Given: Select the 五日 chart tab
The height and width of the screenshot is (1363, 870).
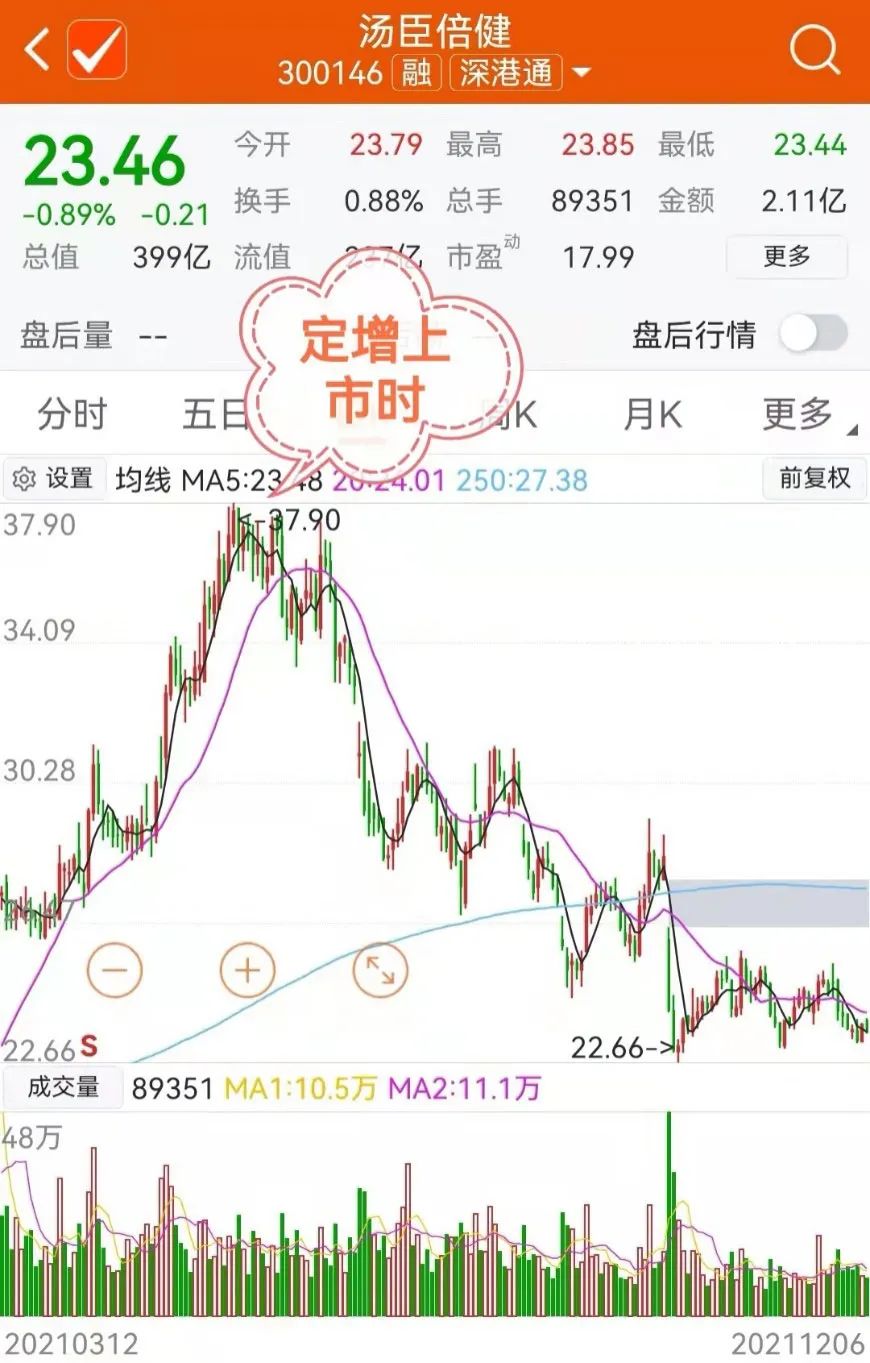Looking at the screenshot, I should [214, 414].
